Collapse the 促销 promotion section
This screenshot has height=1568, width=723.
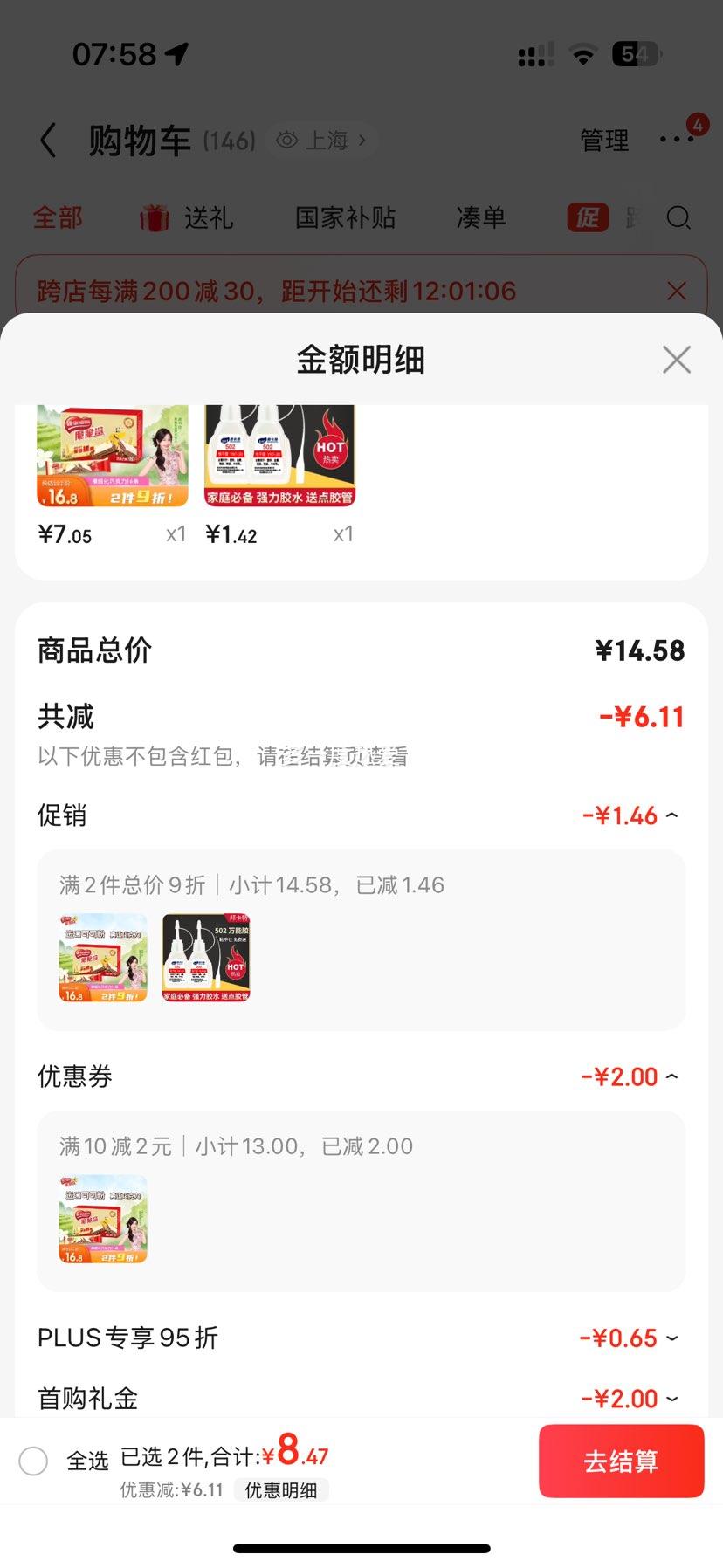click(x=671, y=815)
